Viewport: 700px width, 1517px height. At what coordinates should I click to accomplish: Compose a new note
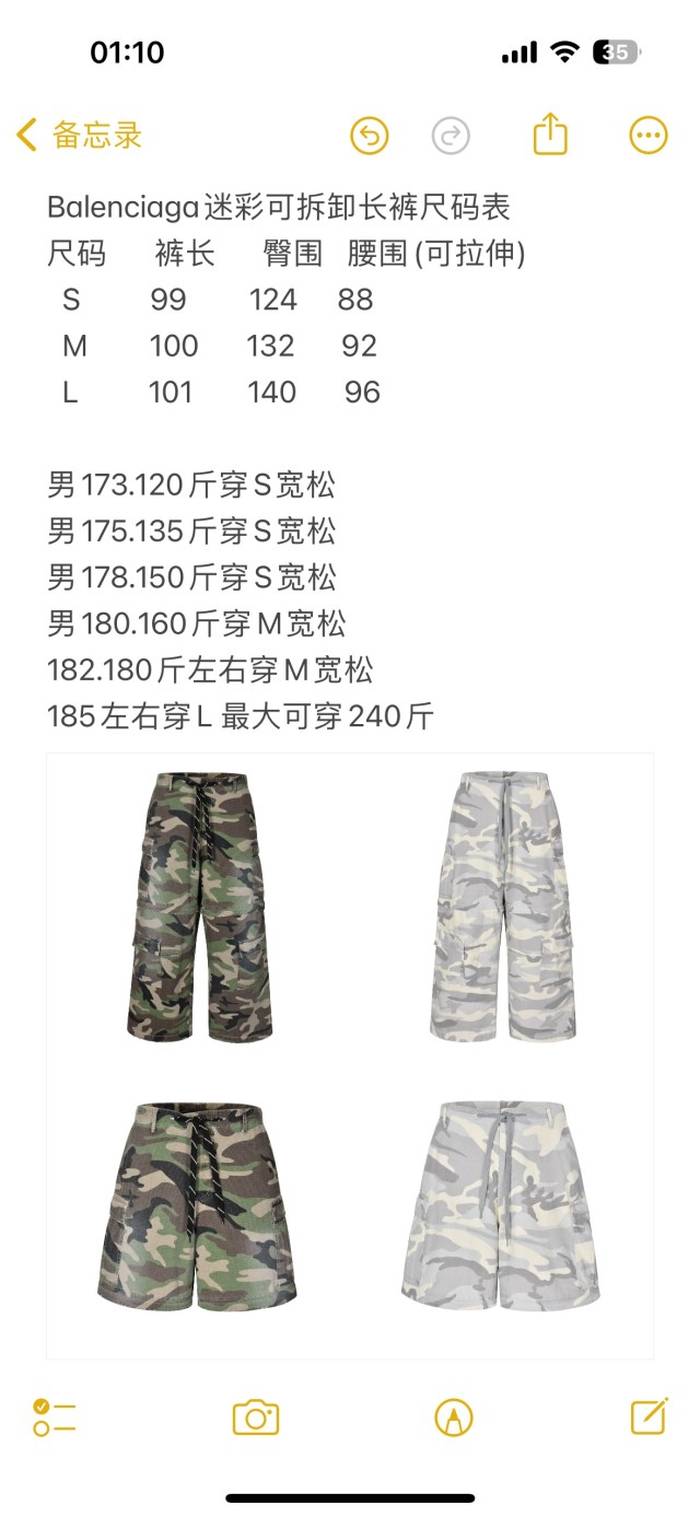649,1416
